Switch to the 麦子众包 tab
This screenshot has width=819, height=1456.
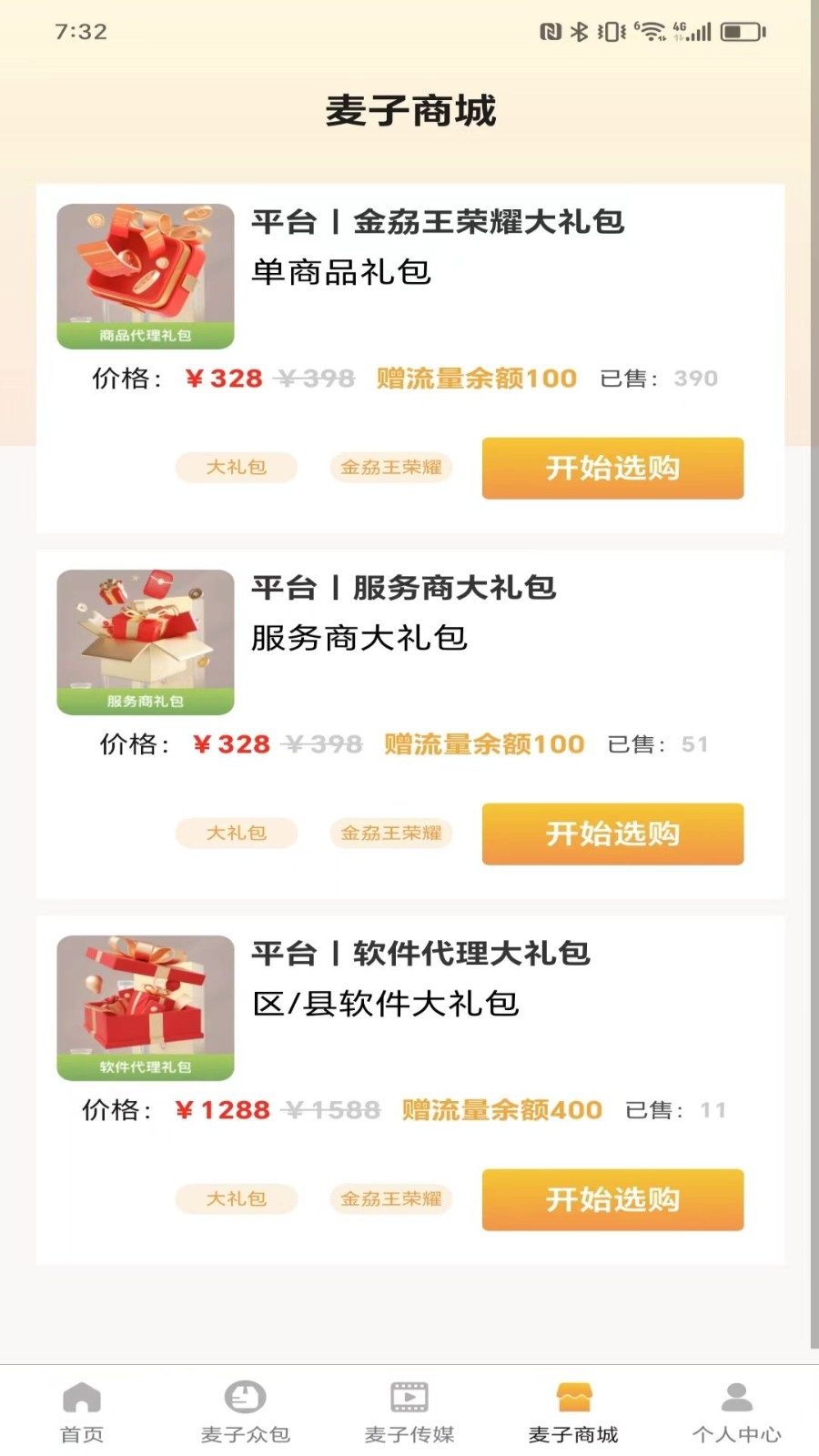point(246,1411)
